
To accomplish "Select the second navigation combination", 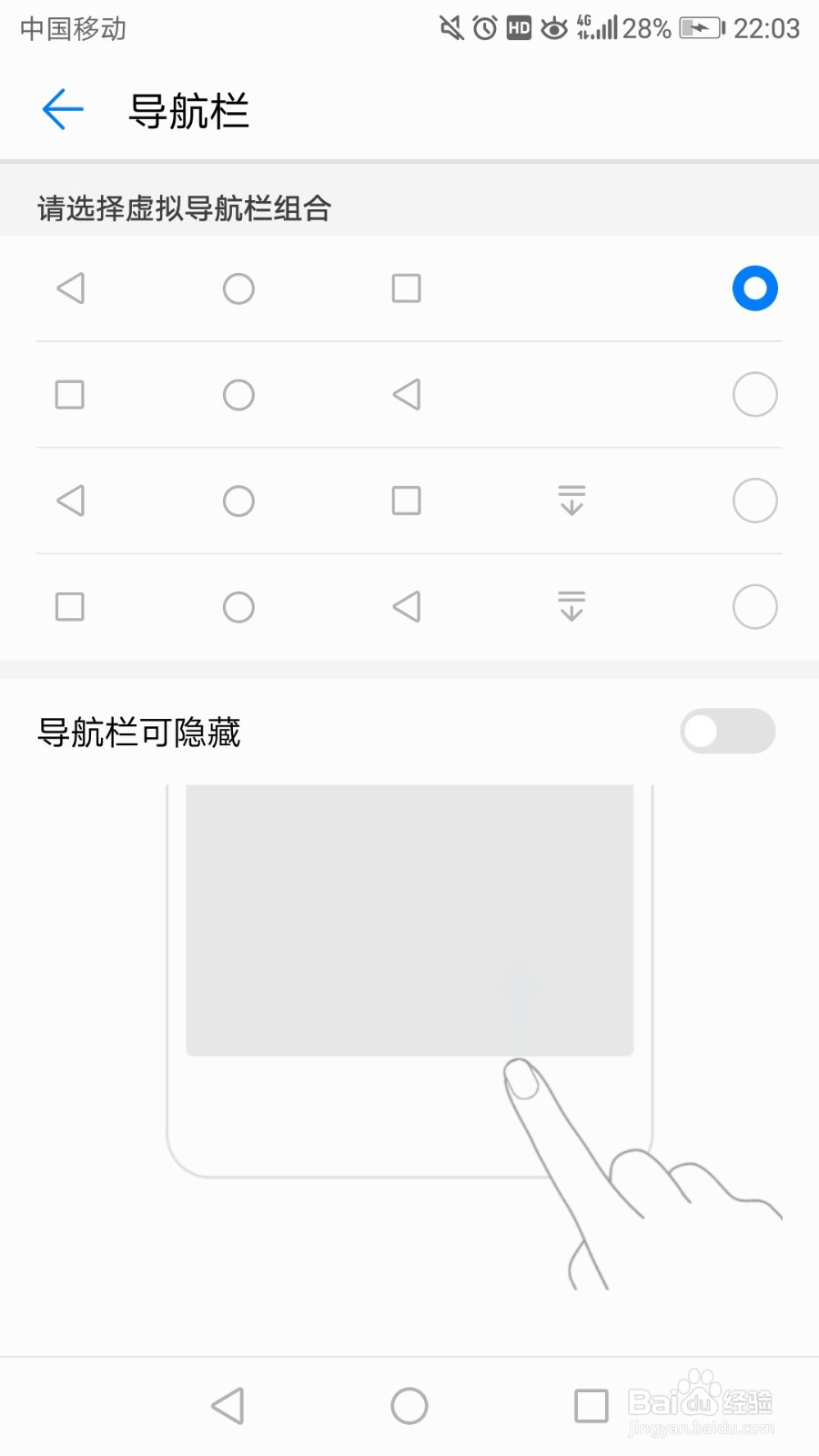I will 754,394.
